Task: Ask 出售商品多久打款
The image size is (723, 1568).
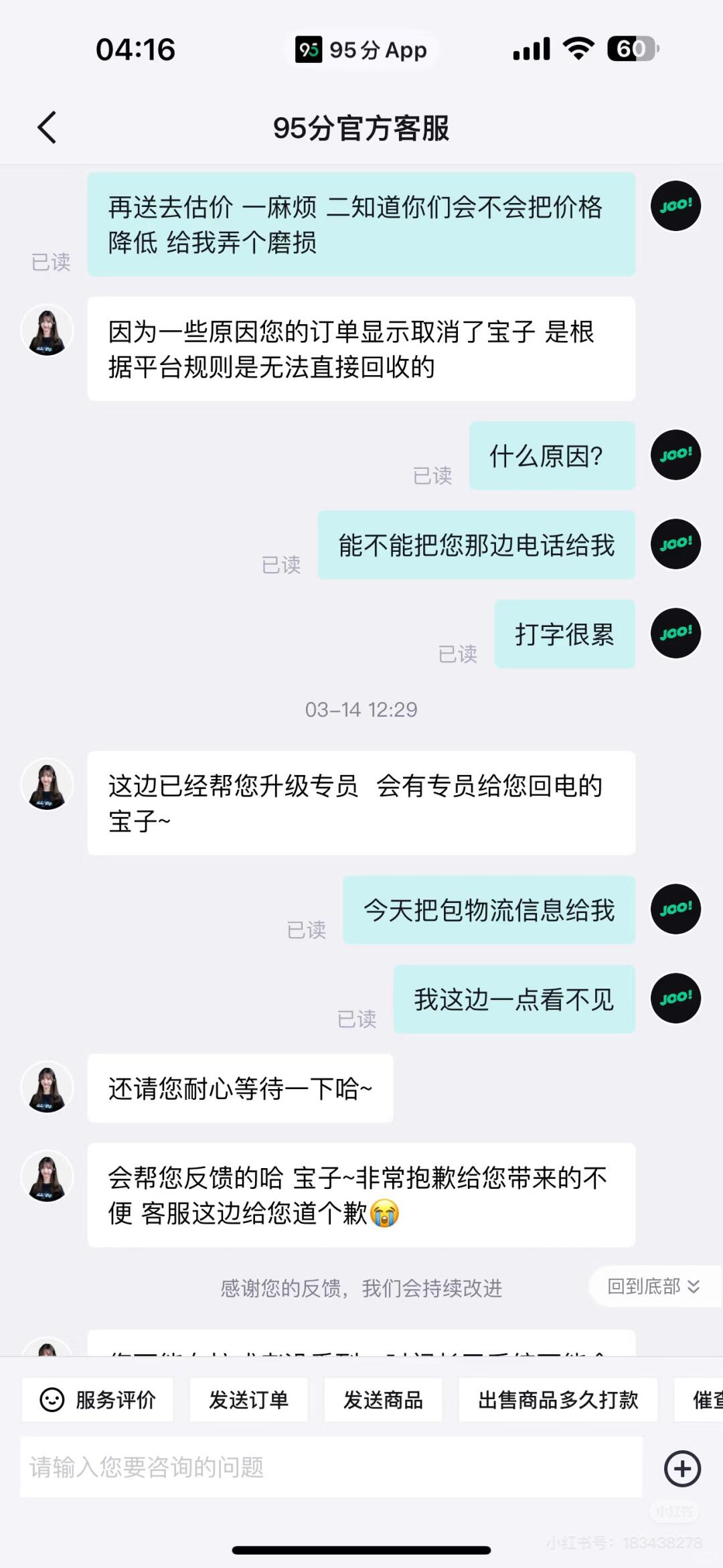Action: [x=558, y=1400]
